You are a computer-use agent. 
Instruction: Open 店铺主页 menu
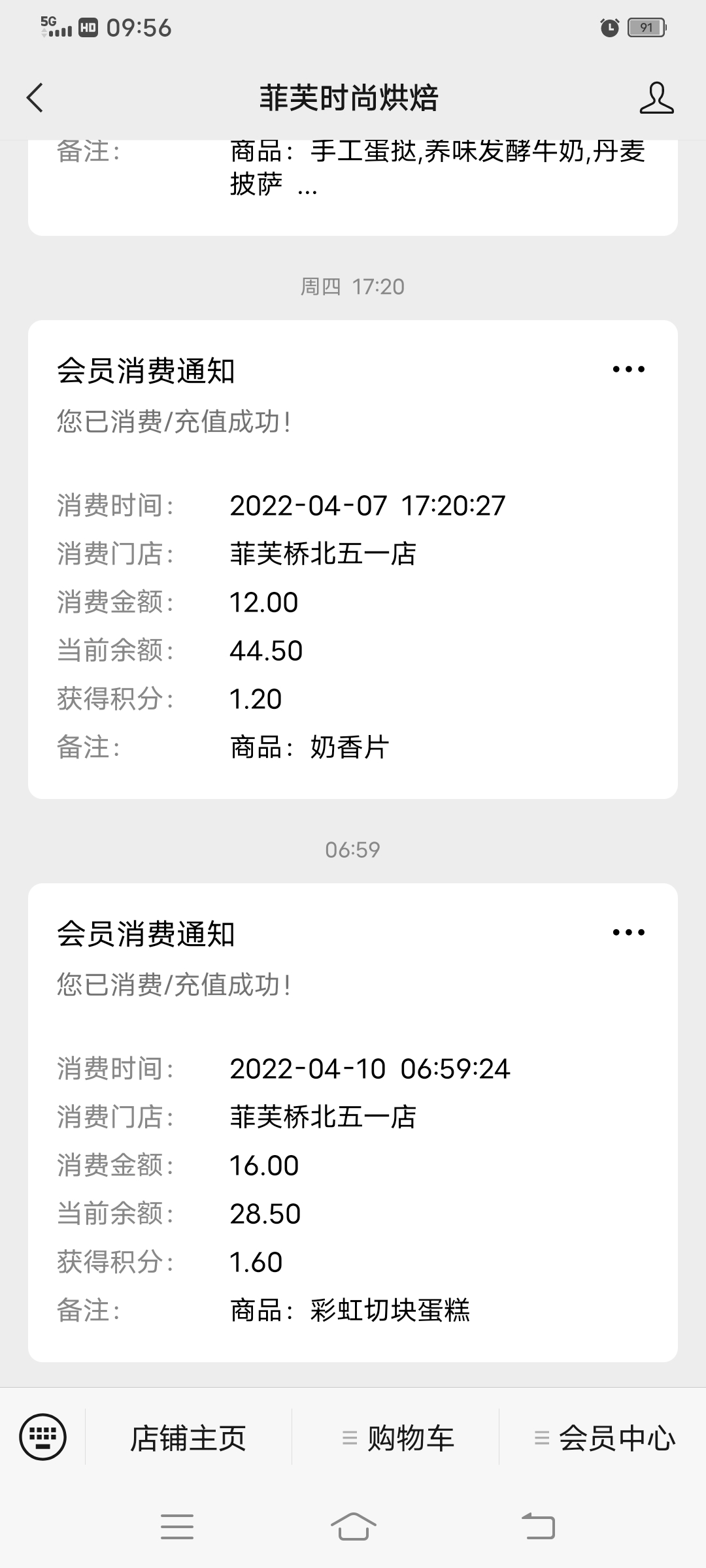[188, 1437]
